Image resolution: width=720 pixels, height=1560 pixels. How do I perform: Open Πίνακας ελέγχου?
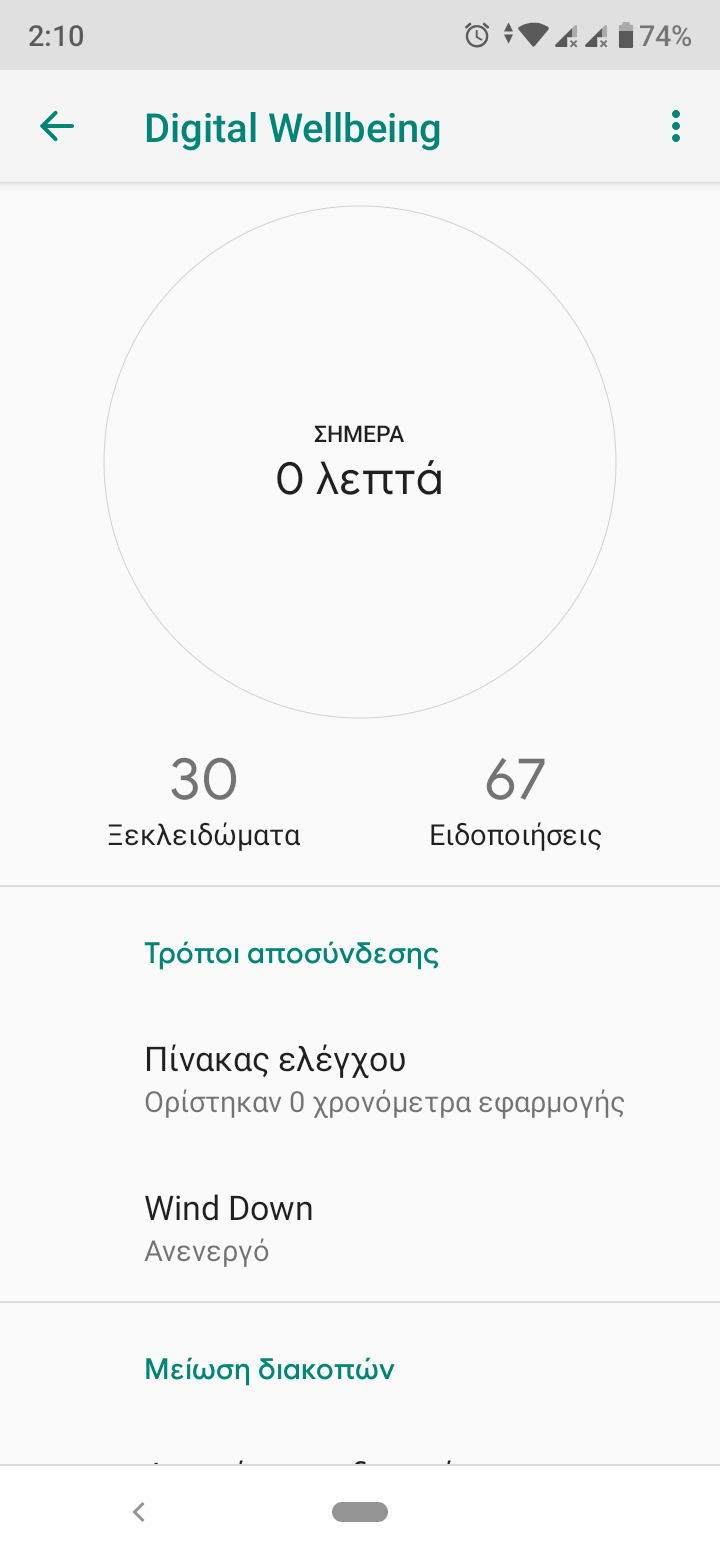(x=360, y=1080)
